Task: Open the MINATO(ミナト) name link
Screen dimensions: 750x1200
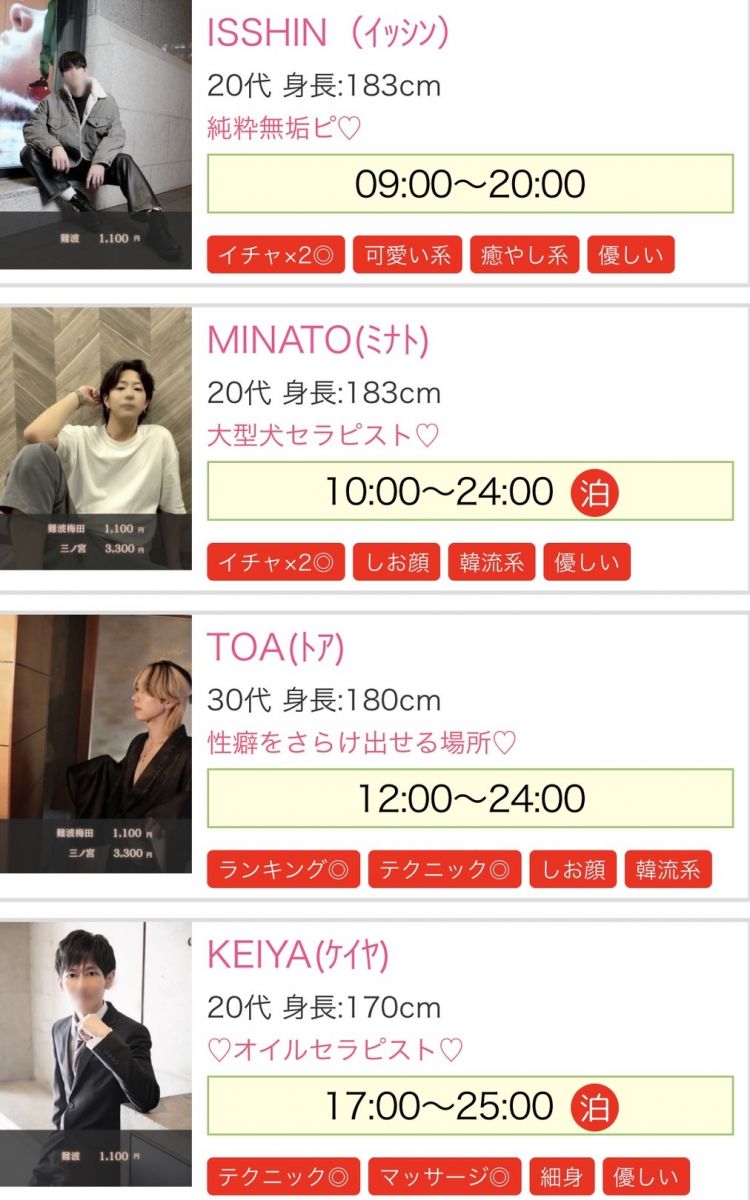Action: (x=318, y=341)
